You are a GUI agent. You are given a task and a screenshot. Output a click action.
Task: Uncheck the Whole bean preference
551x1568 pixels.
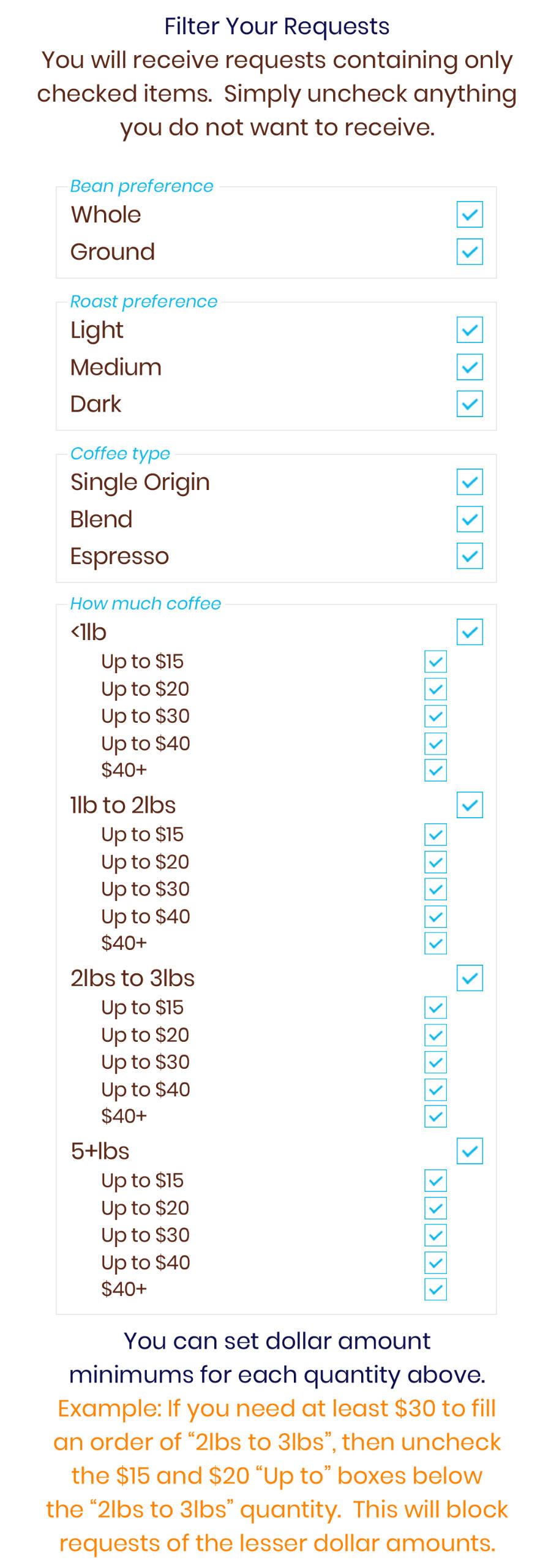(x=469, y=214)
